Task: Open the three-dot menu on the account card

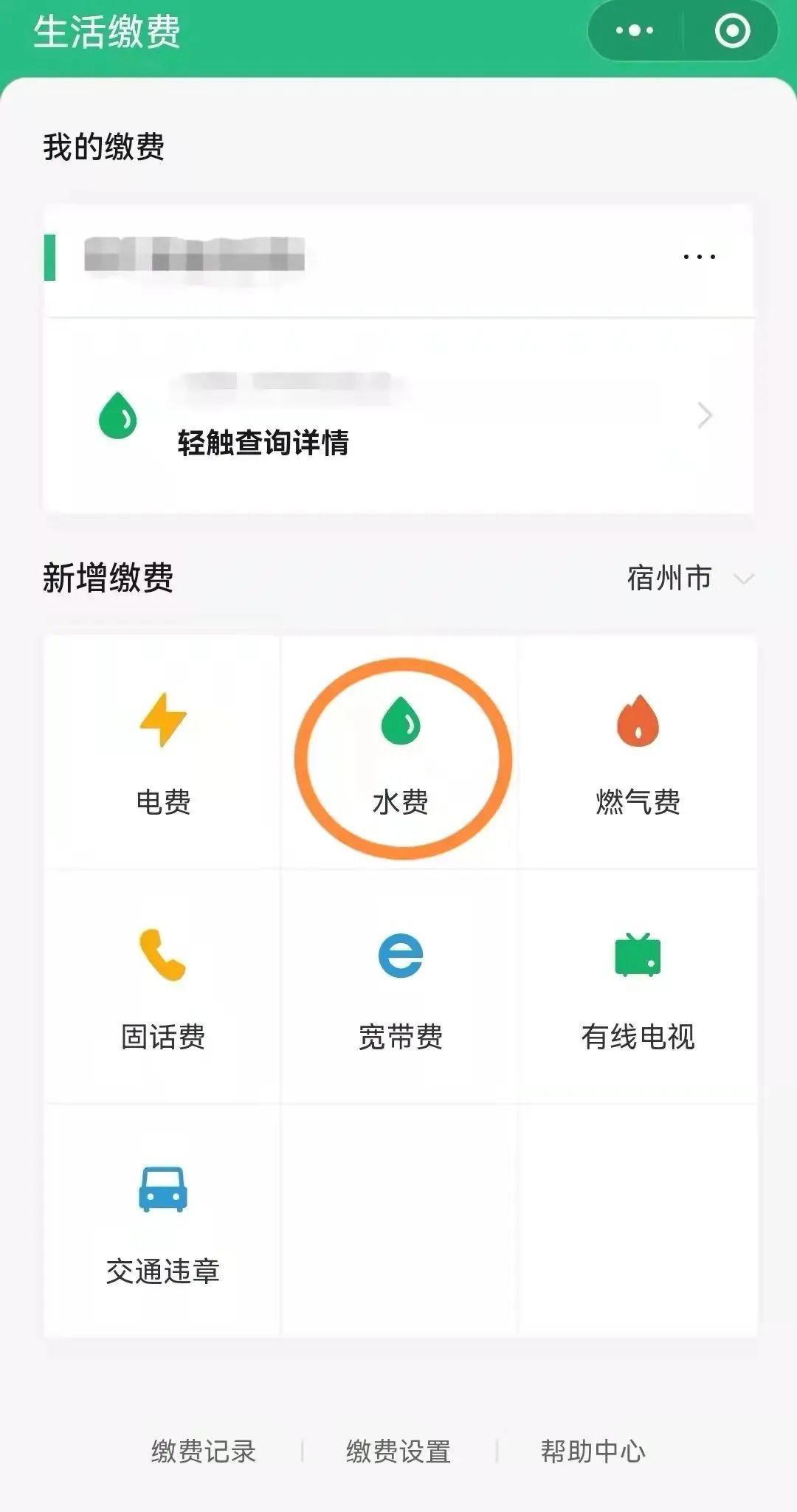Action: coord(699,257)
